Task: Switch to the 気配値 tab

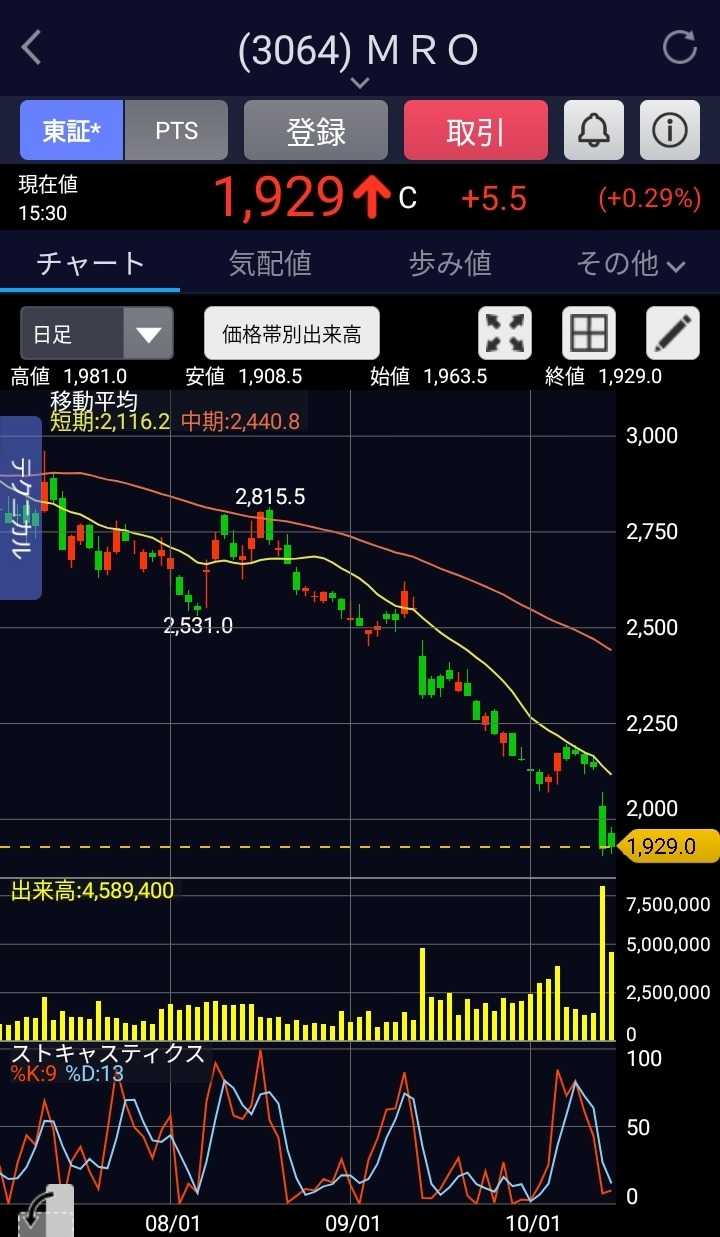Action: (x=270, y=263)
